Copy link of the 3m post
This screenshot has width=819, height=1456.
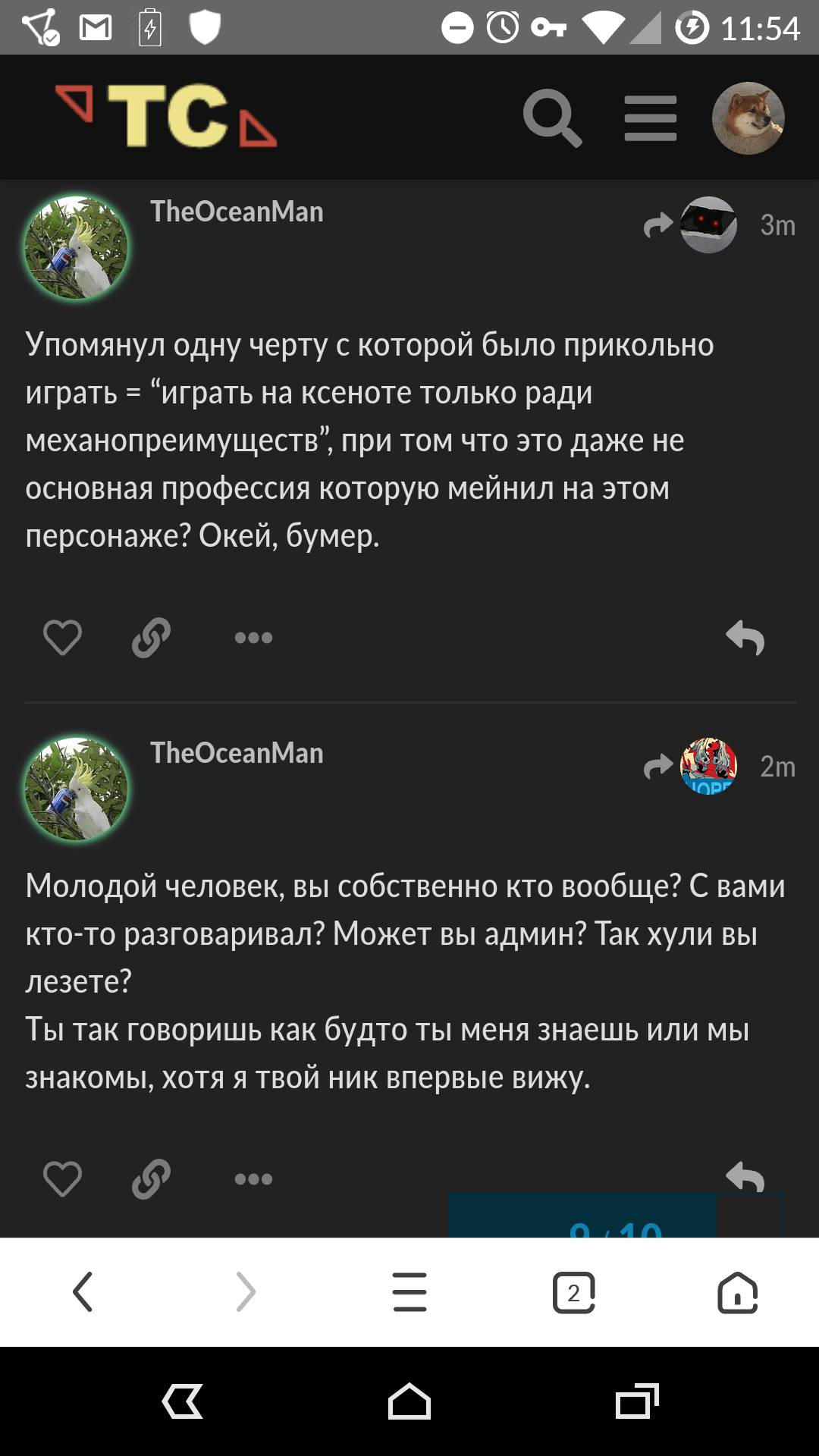click(151, 637)
